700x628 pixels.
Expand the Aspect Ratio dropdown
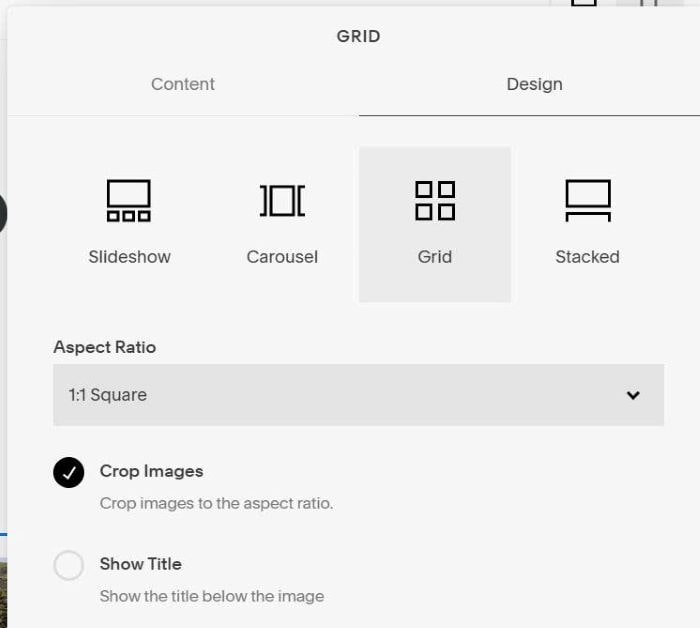358,395
